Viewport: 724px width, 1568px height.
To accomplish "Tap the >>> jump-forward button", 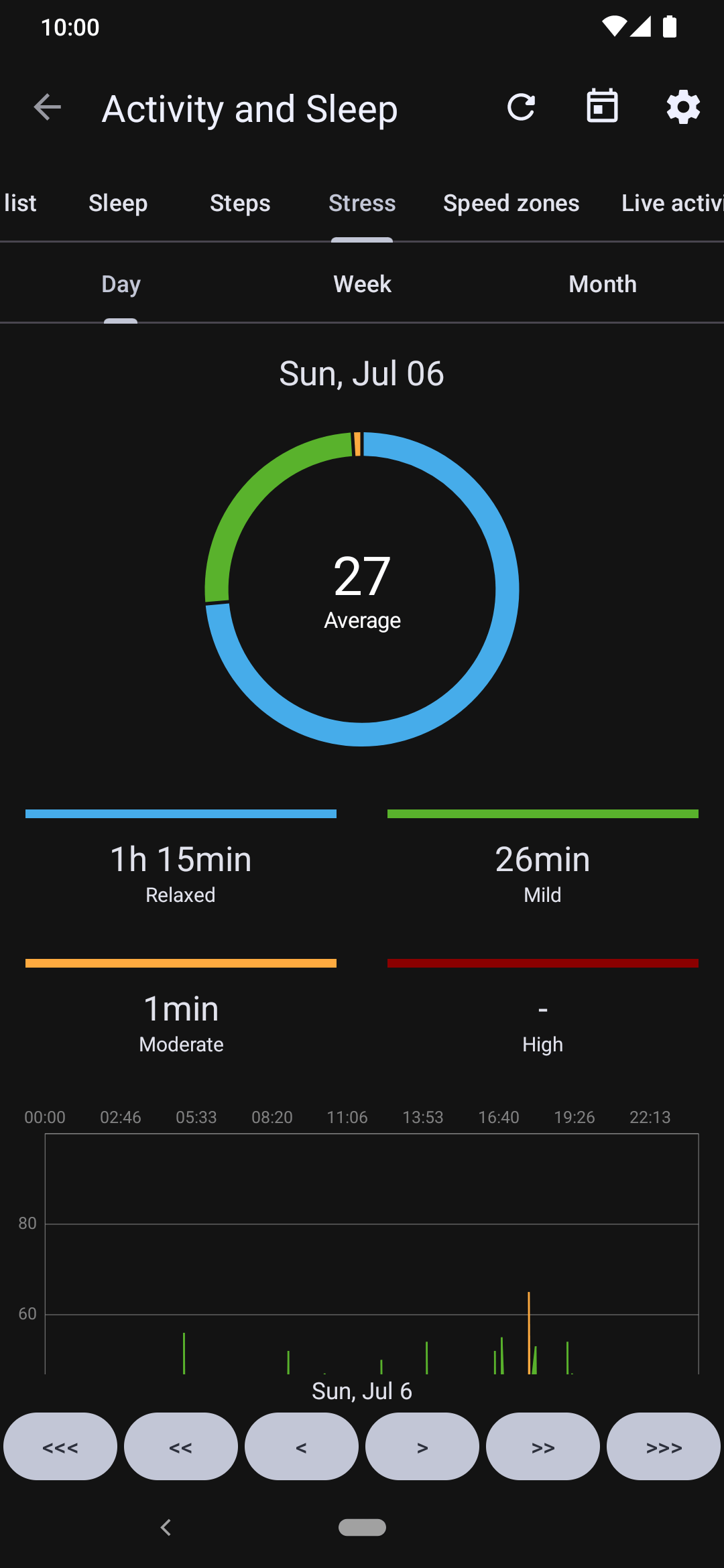I will pyautogui.click(x=664, y=1446).
